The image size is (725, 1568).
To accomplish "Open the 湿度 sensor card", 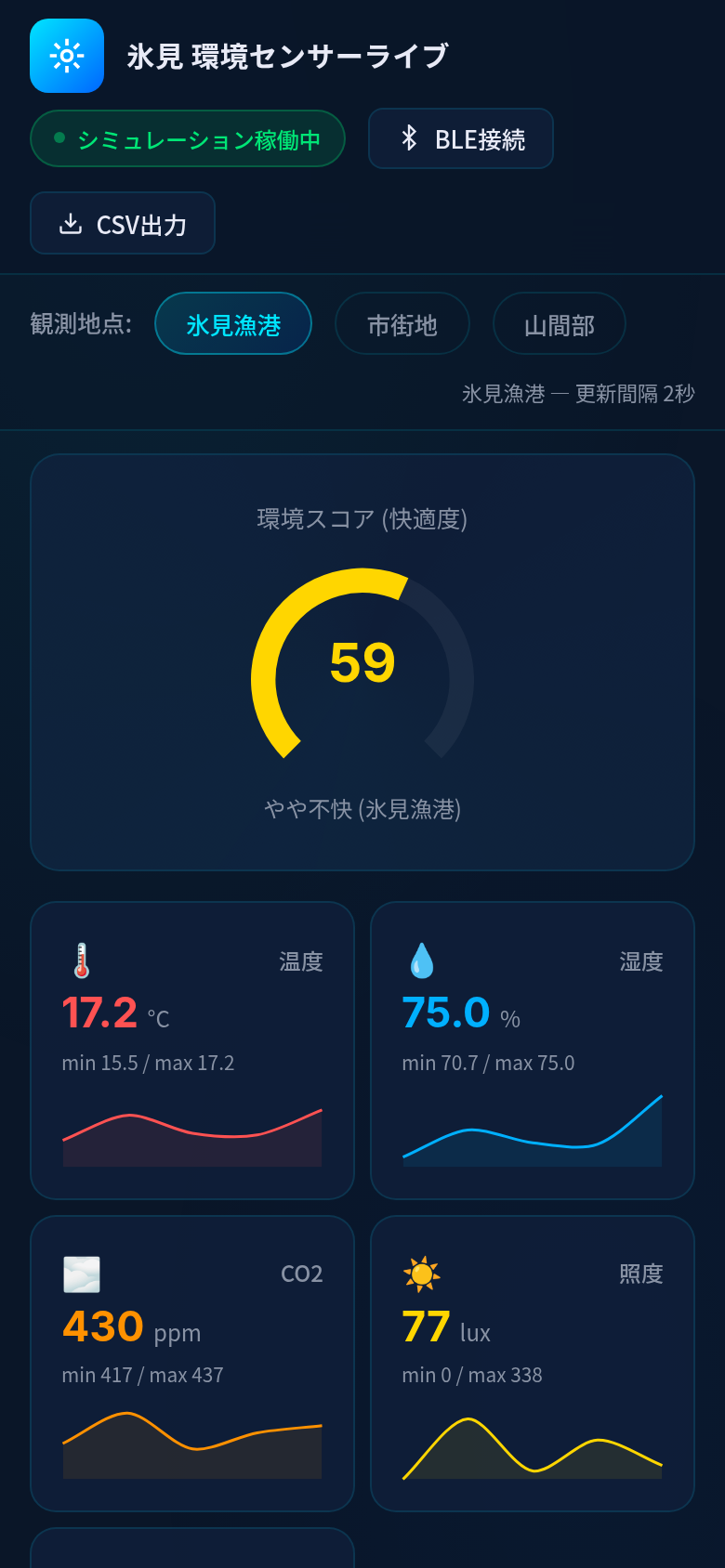I will pos(533,1050).
